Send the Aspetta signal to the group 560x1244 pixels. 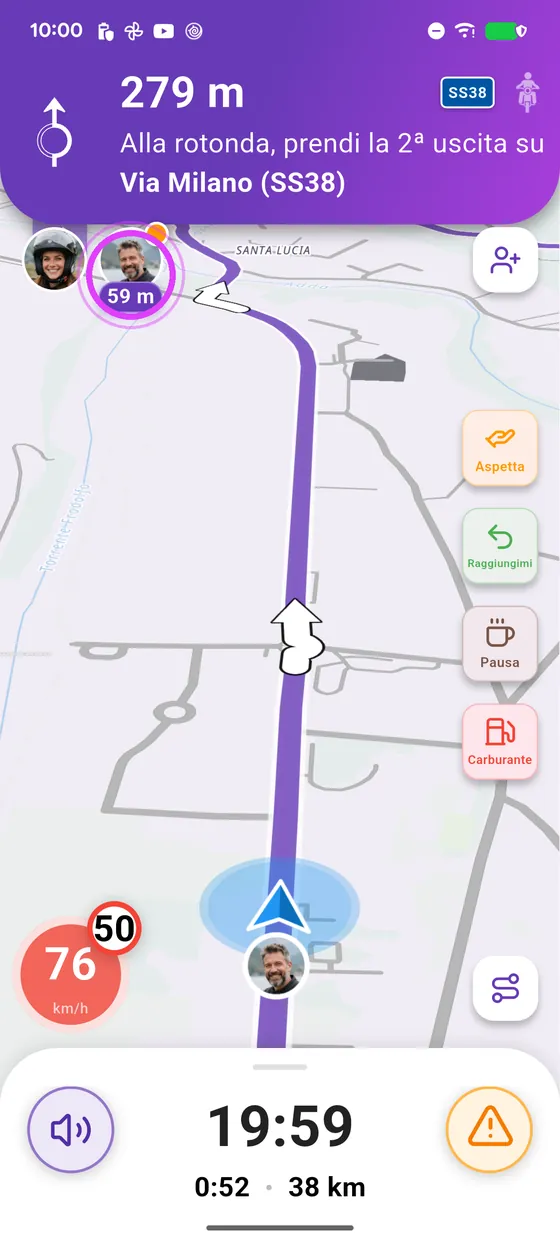[x=500, y=448]
